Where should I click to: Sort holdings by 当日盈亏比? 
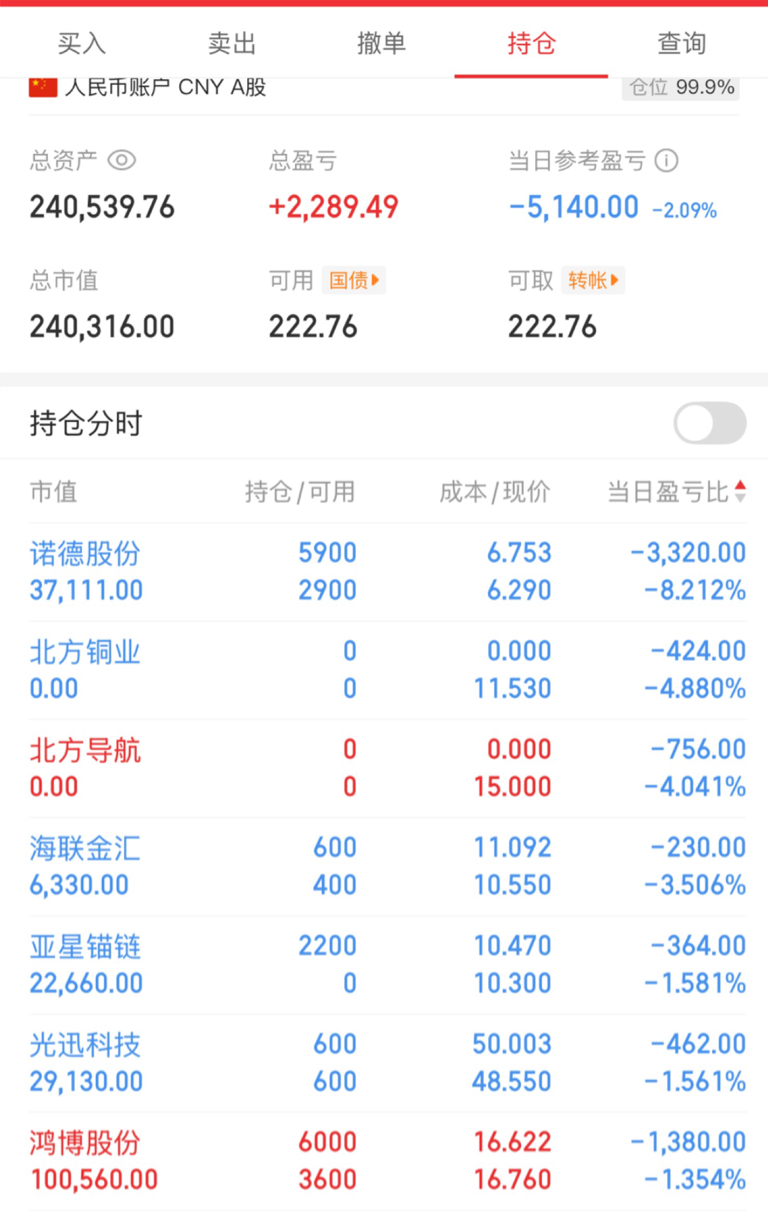point(678,491)
